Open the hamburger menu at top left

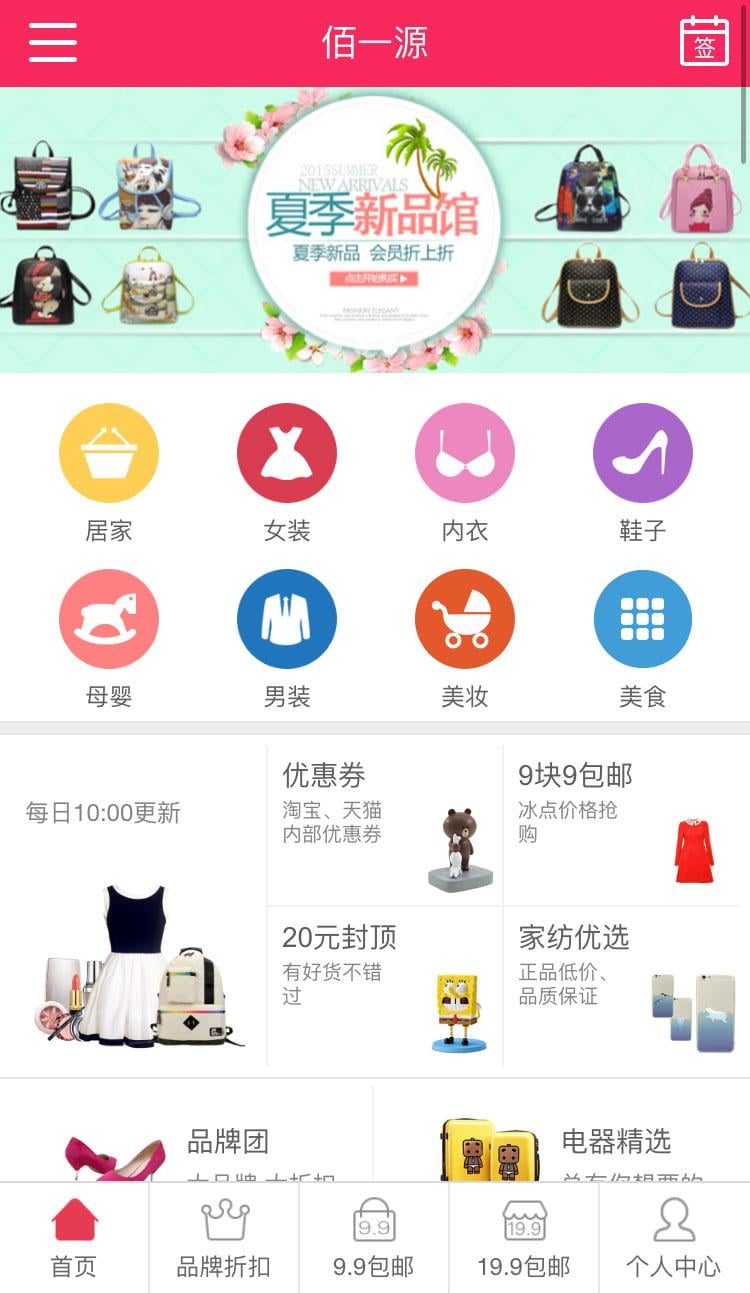(x=53, y=43)
